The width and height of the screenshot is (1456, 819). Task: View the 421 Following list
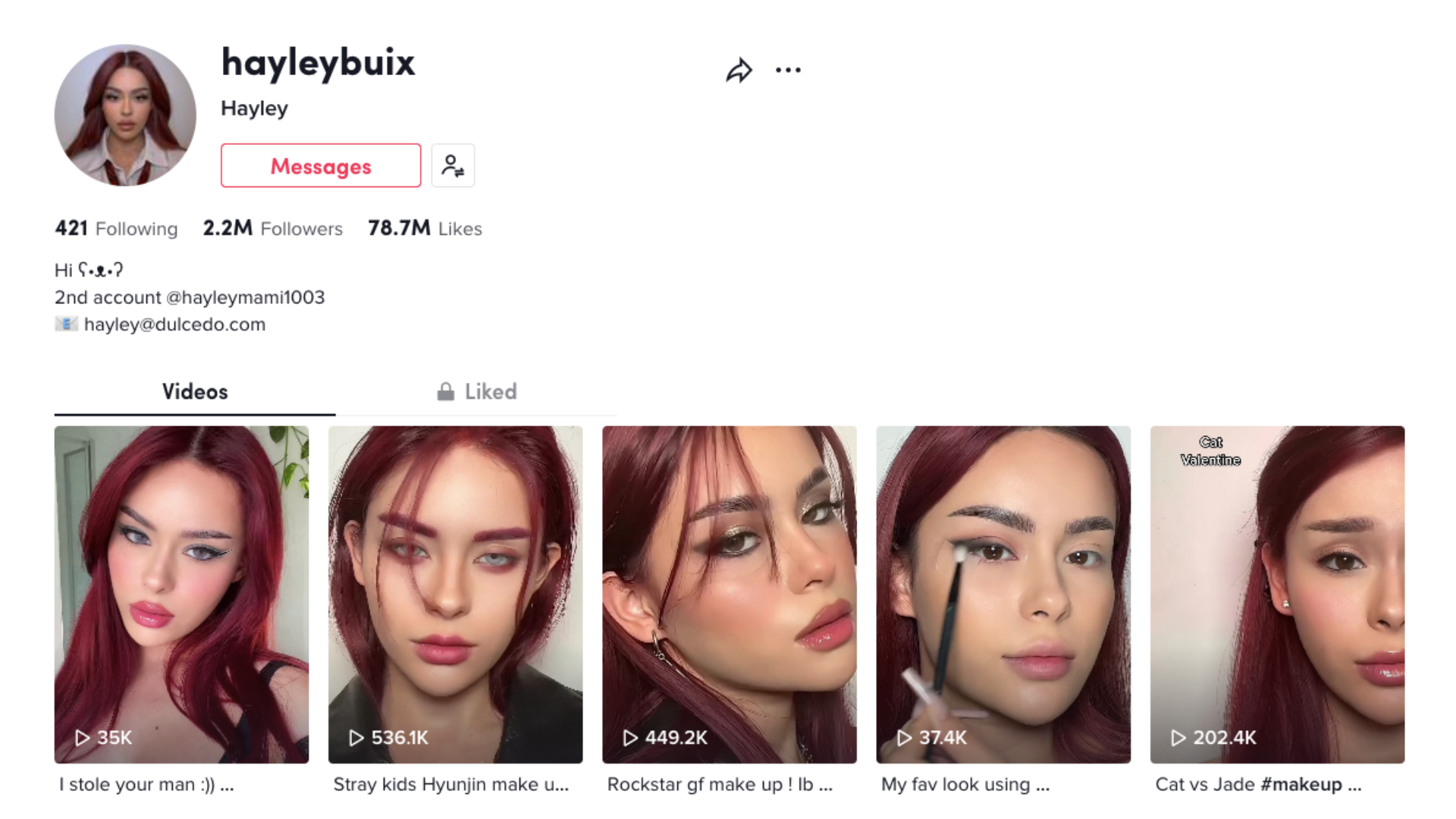point(116,228)
